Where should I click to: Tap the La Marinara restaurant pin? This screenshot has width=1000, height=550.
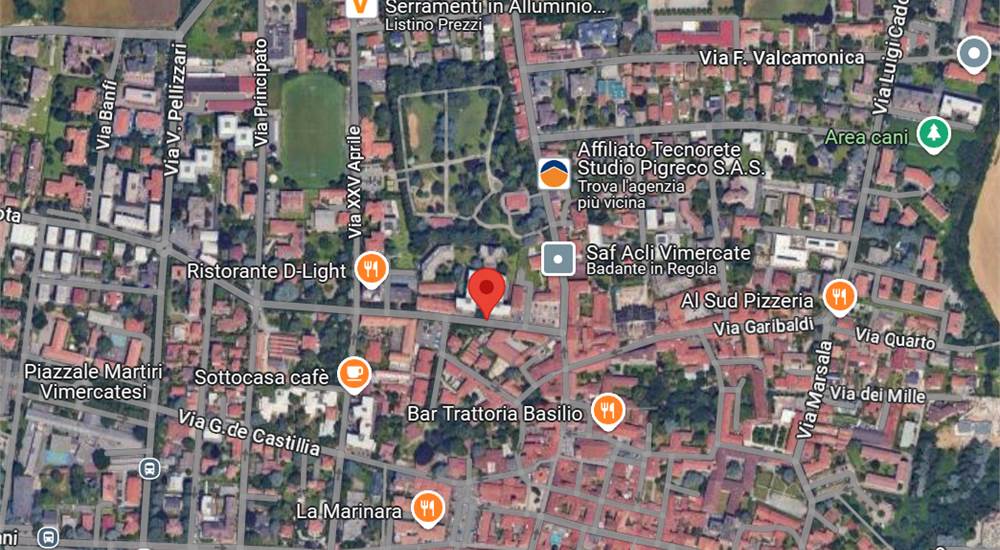click(428, 507)
